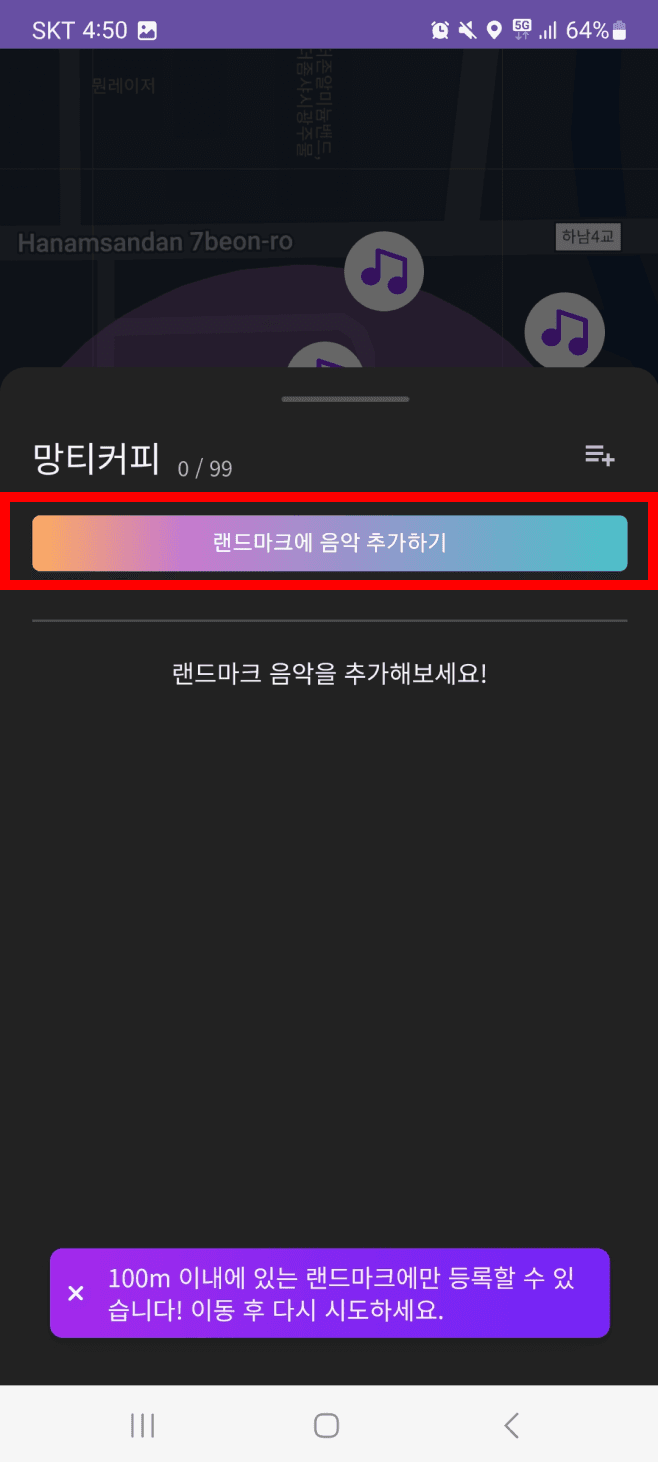Open recent apps from navigation bar
658x1462 pixels.
[x=143, y=1425]
